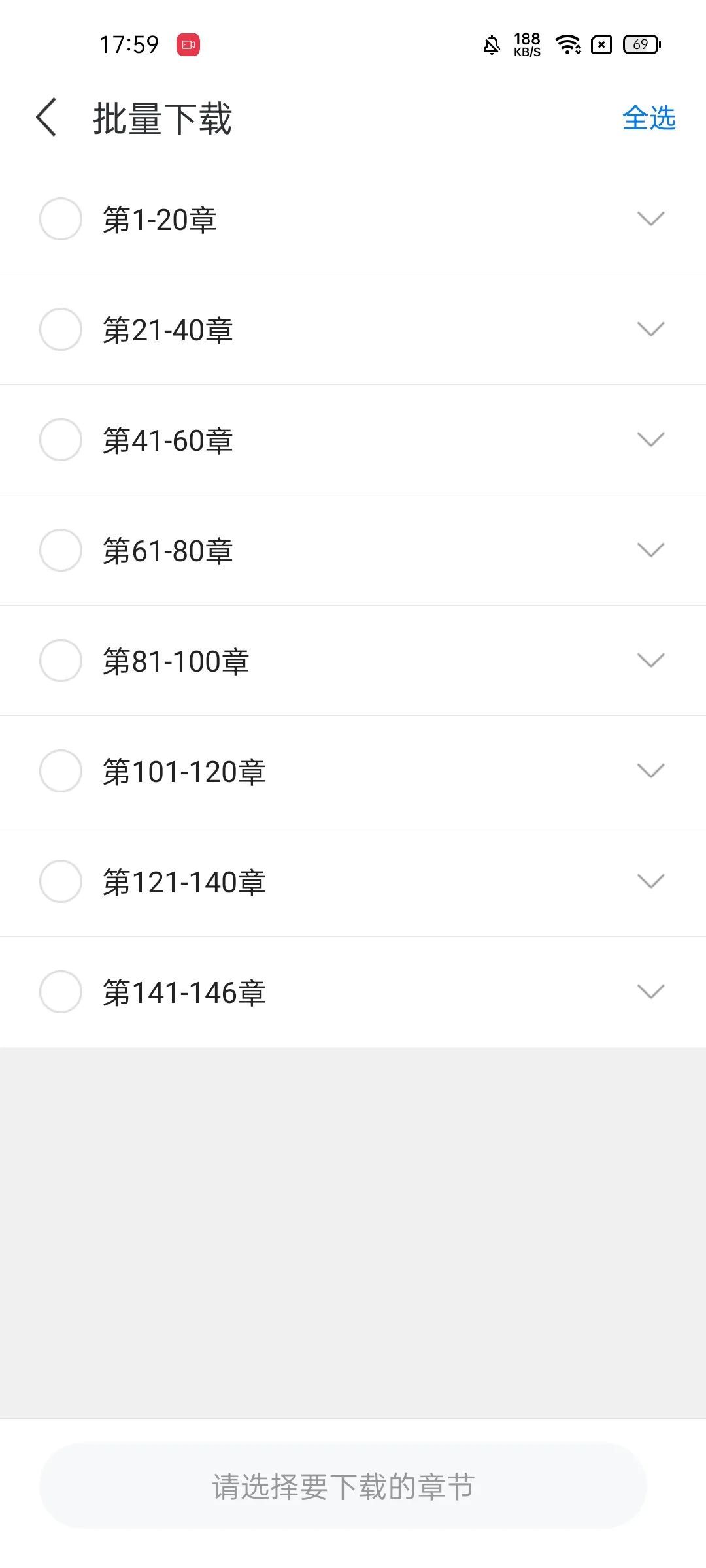The image size is (706, 1568).
Task: Select the circle next to 第121-140章
Action: pos(61,881)
